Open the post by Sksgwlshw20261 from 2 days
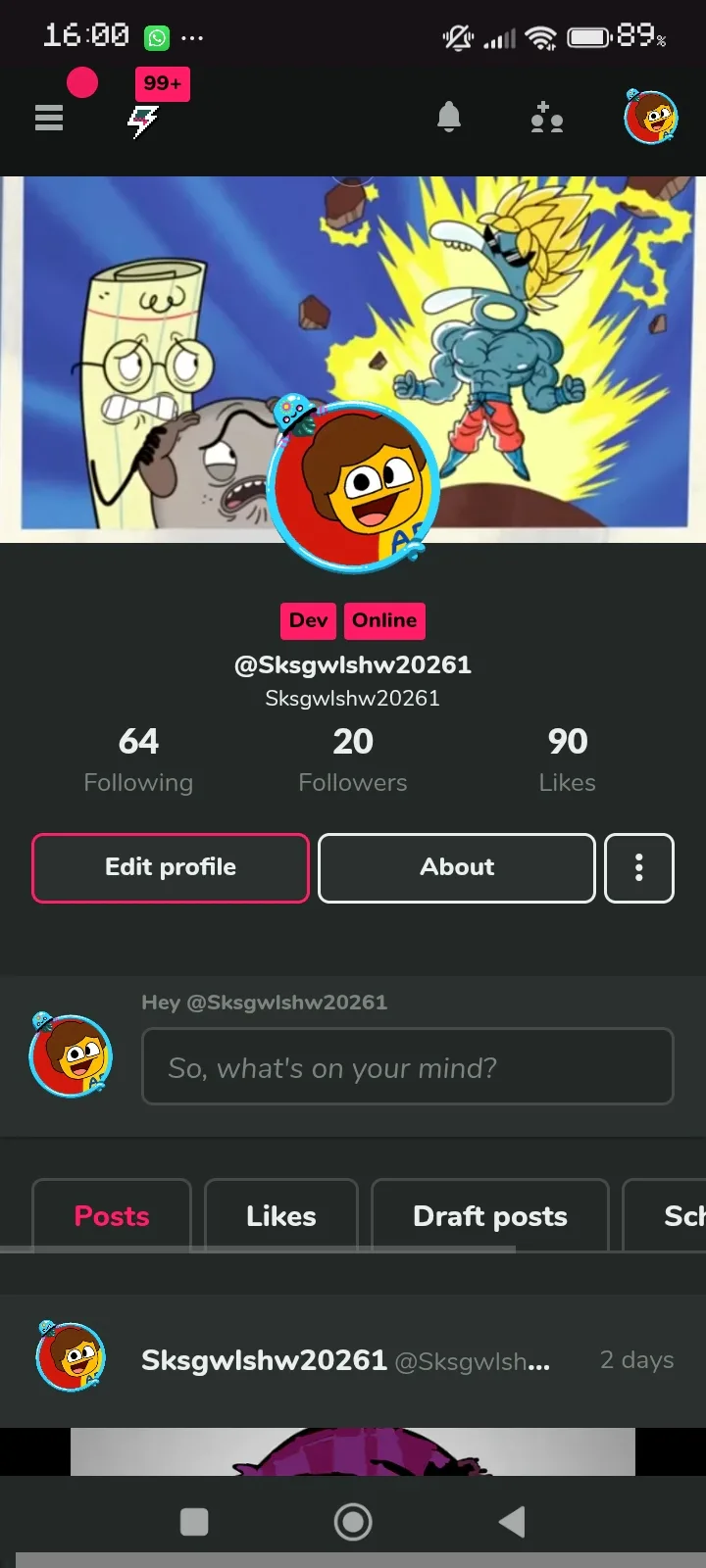This screenshot has height=1568, width=706. coord(353,1359)
